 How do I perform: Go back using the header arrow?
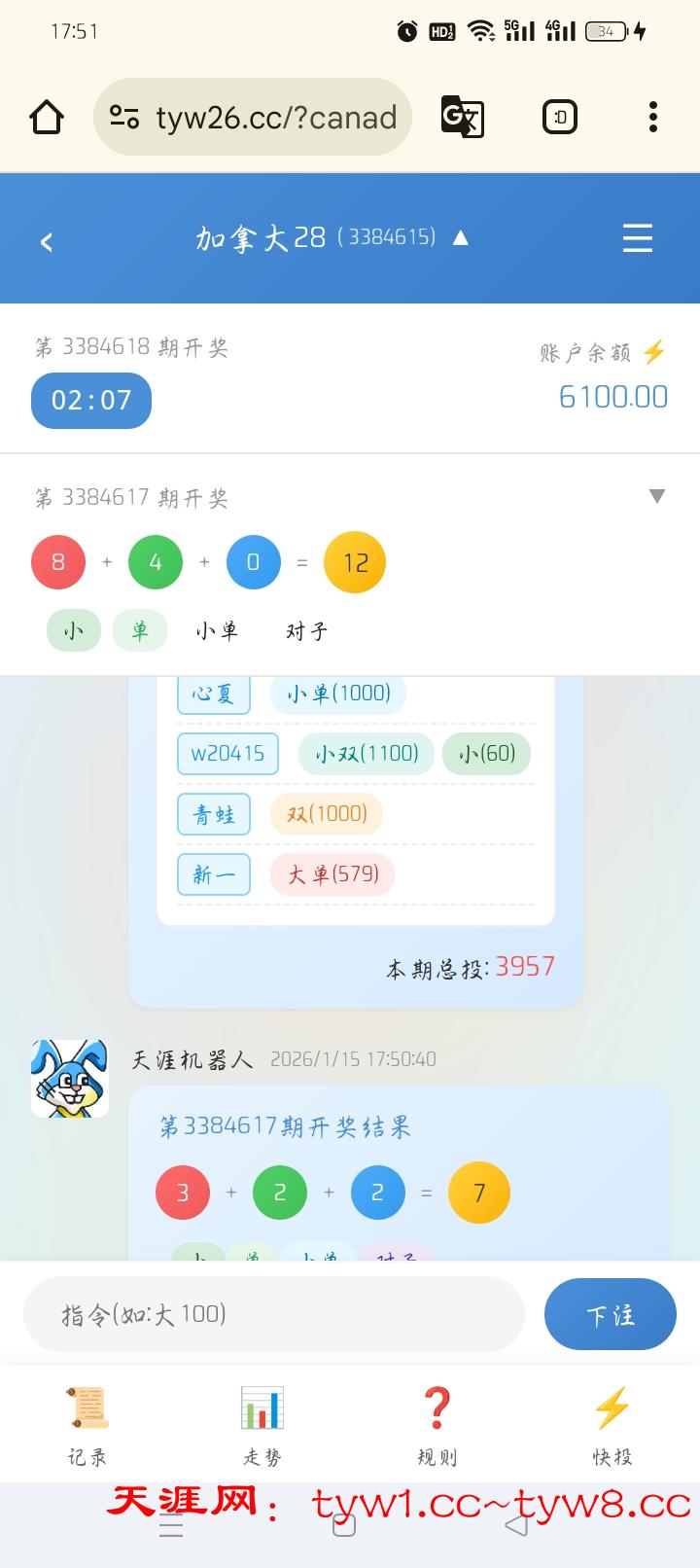47,241
